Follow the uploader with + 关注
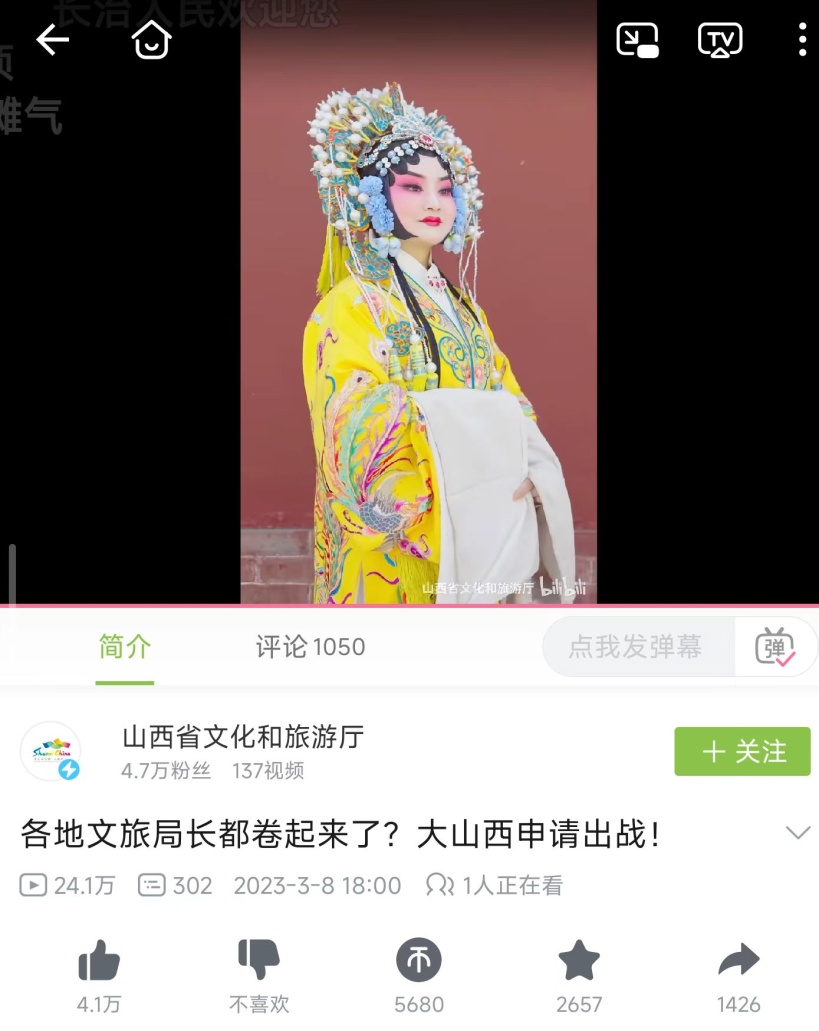The image size is (819, 1031). click(x=742, y=752)
